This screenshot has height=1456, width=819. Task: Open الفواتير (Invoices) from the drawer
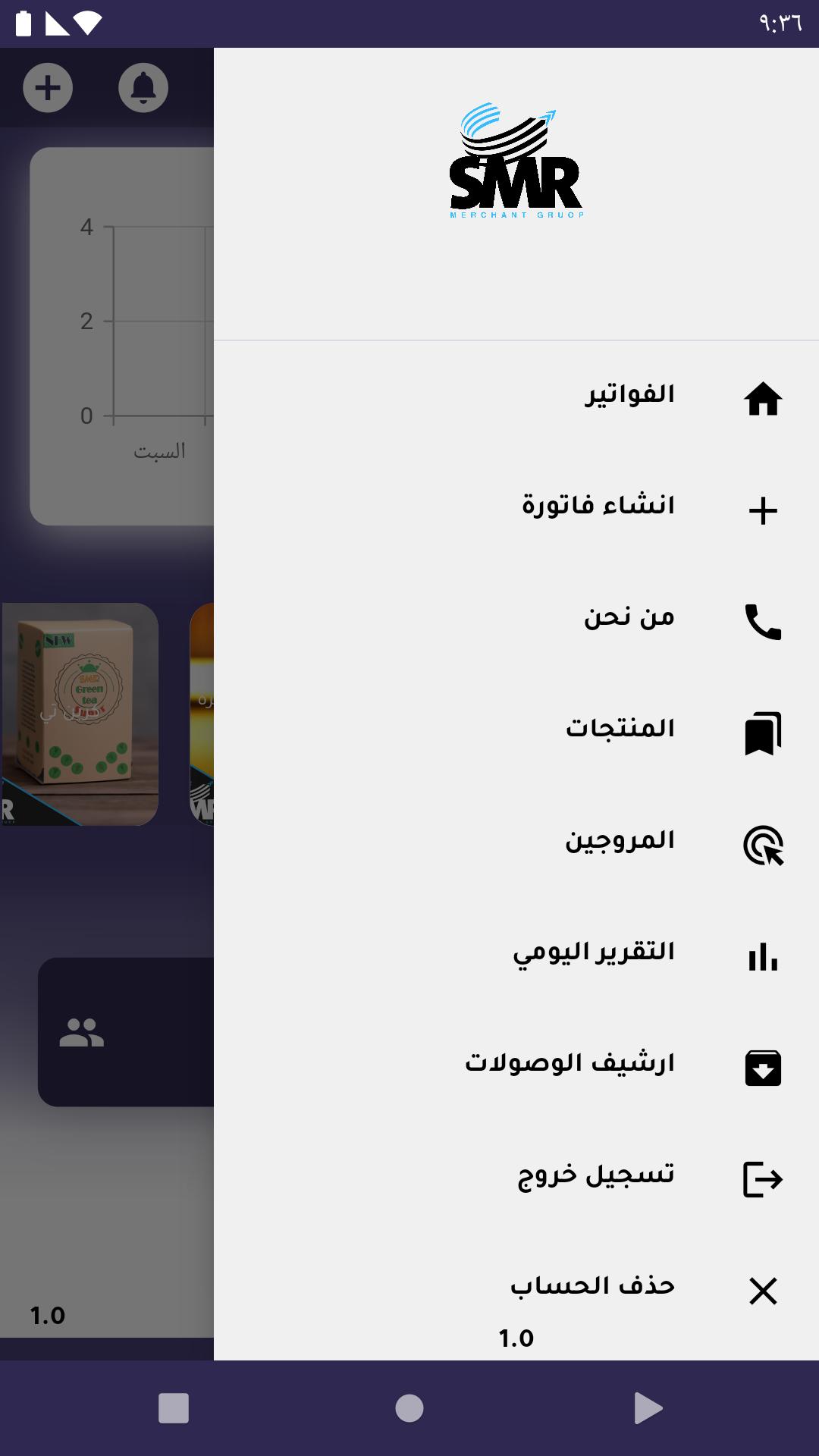[x=516, y=397]
